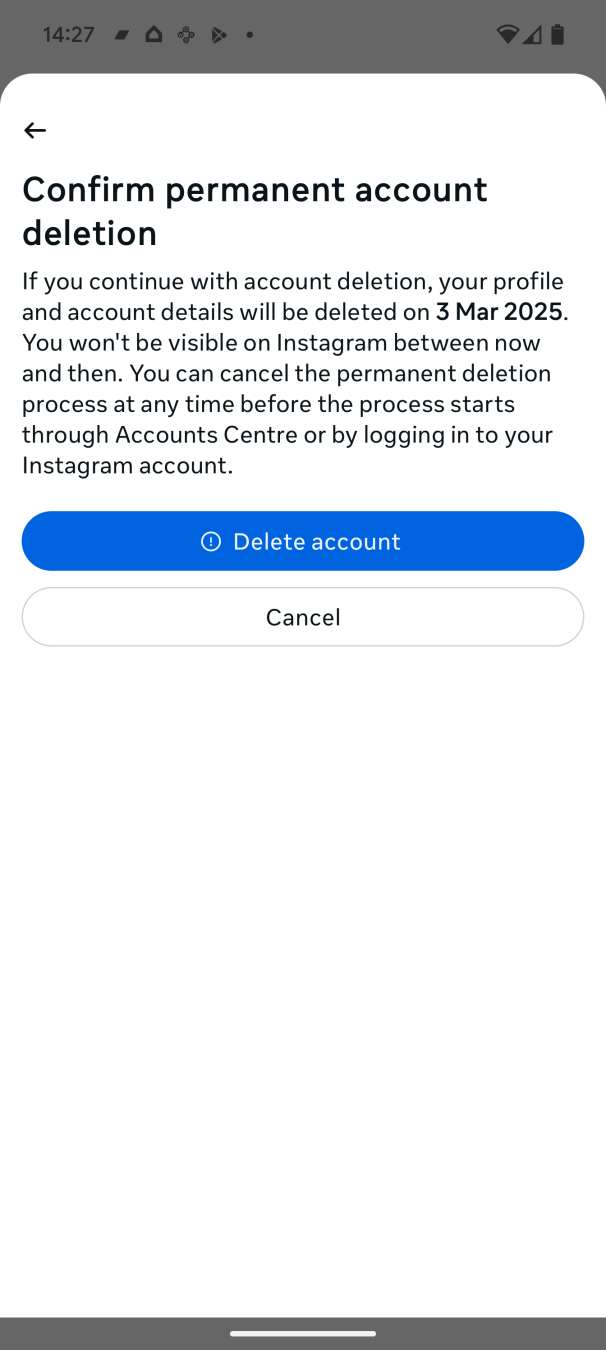
Task: Go back using the arrow icon
Action: pyautogui.click(x=35, y=130)
